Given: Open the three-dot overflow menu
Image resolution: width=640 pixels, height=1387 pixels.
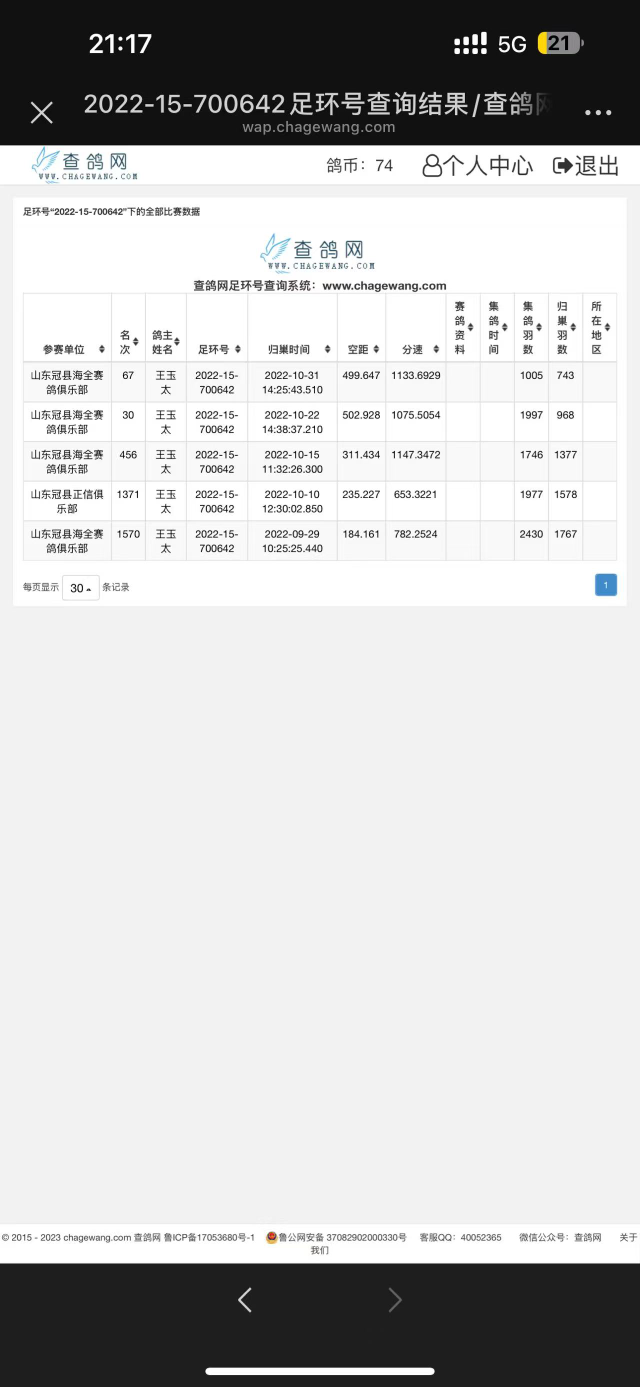Looking at the screenshot, I should coord(597,113).
